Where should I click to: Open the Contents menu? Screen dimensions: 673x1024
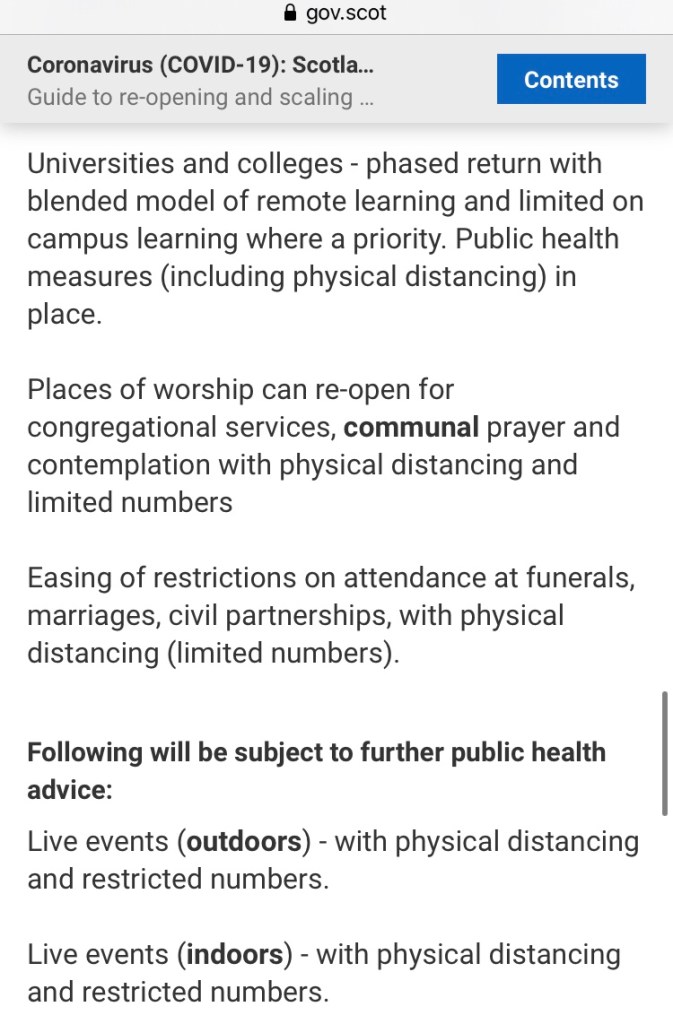coord(571,80)
